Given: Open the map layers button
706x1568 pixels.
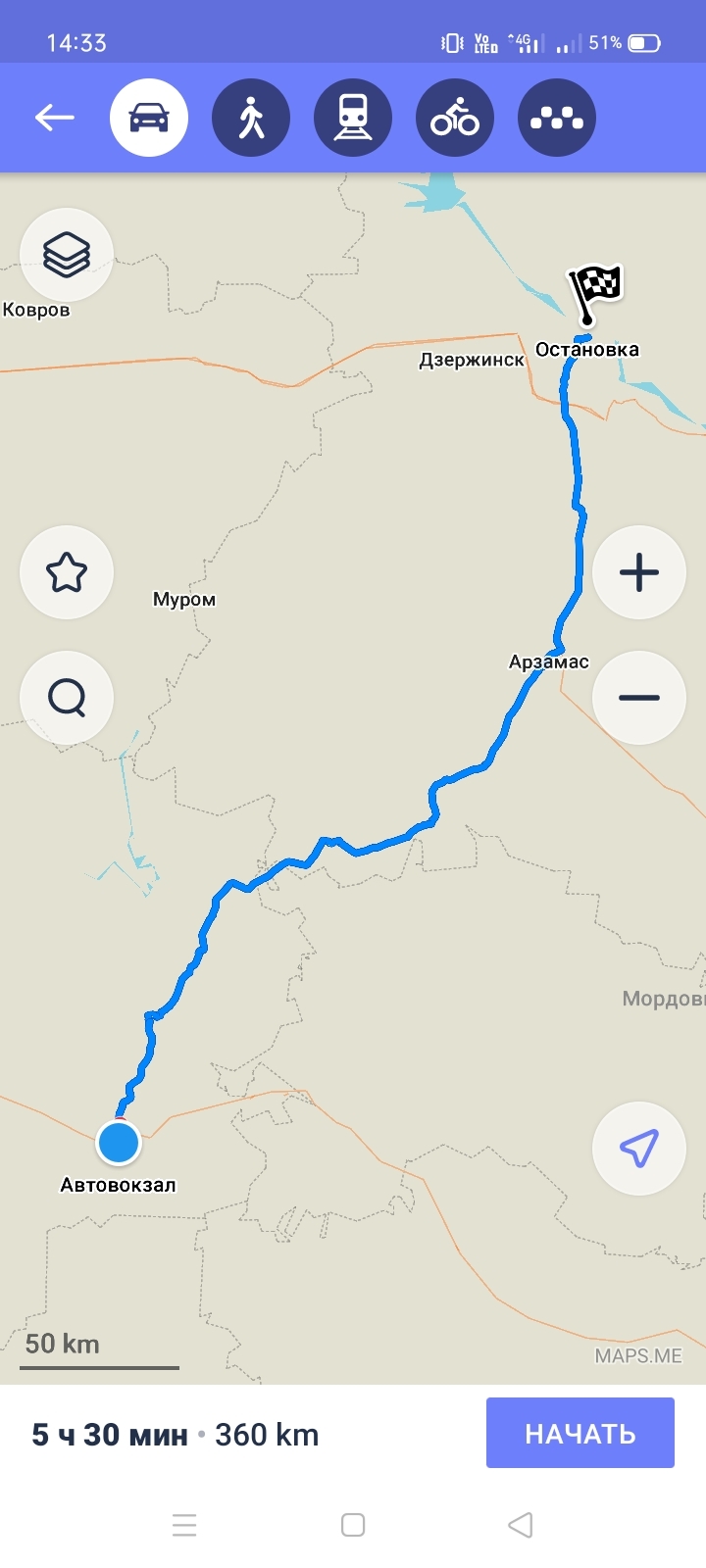Looking at the screenshot, I should 67,255.
